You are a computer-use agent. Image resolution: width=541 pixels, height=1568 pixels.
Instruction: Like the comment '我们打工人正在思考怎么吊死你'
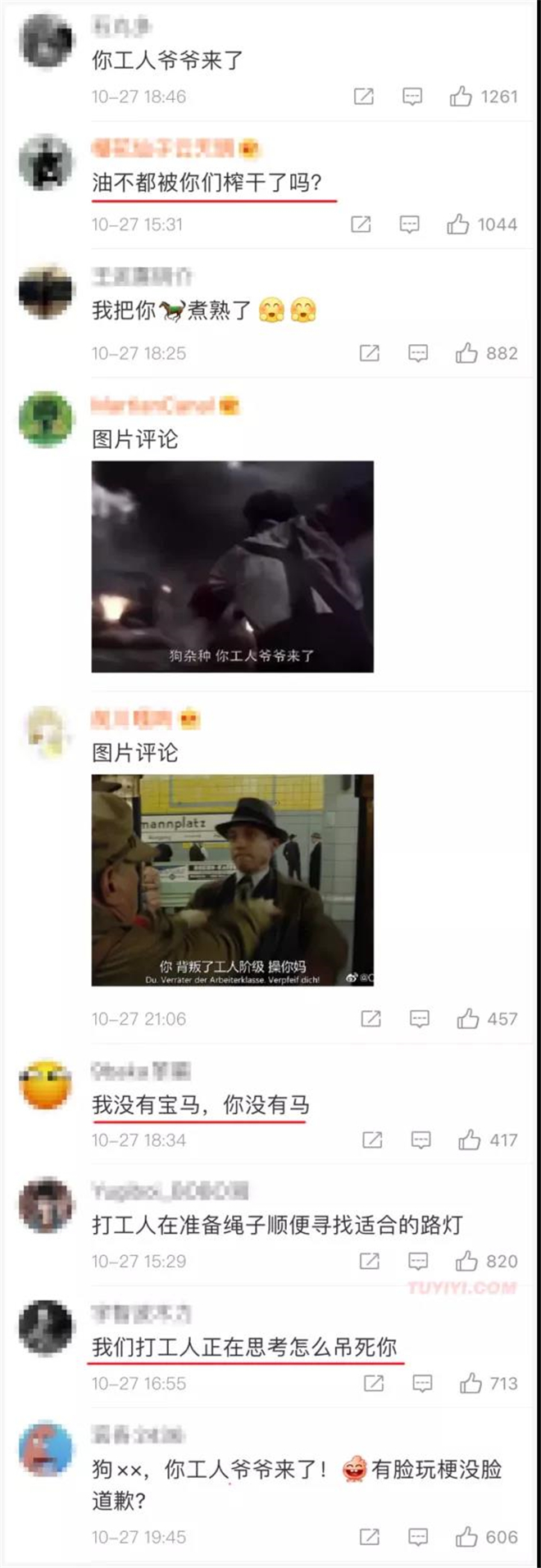point(471,1384)
